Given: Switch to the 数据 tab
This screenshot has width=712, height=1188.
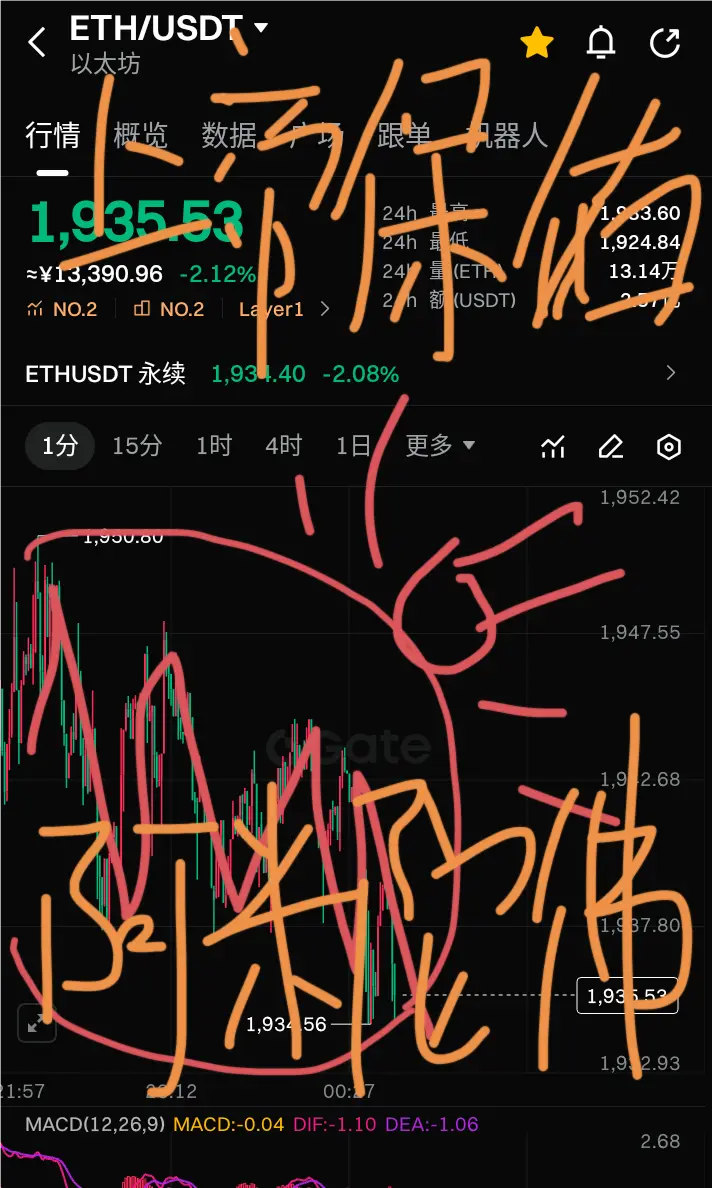Looking at the screenshot, I should (229, 136).
